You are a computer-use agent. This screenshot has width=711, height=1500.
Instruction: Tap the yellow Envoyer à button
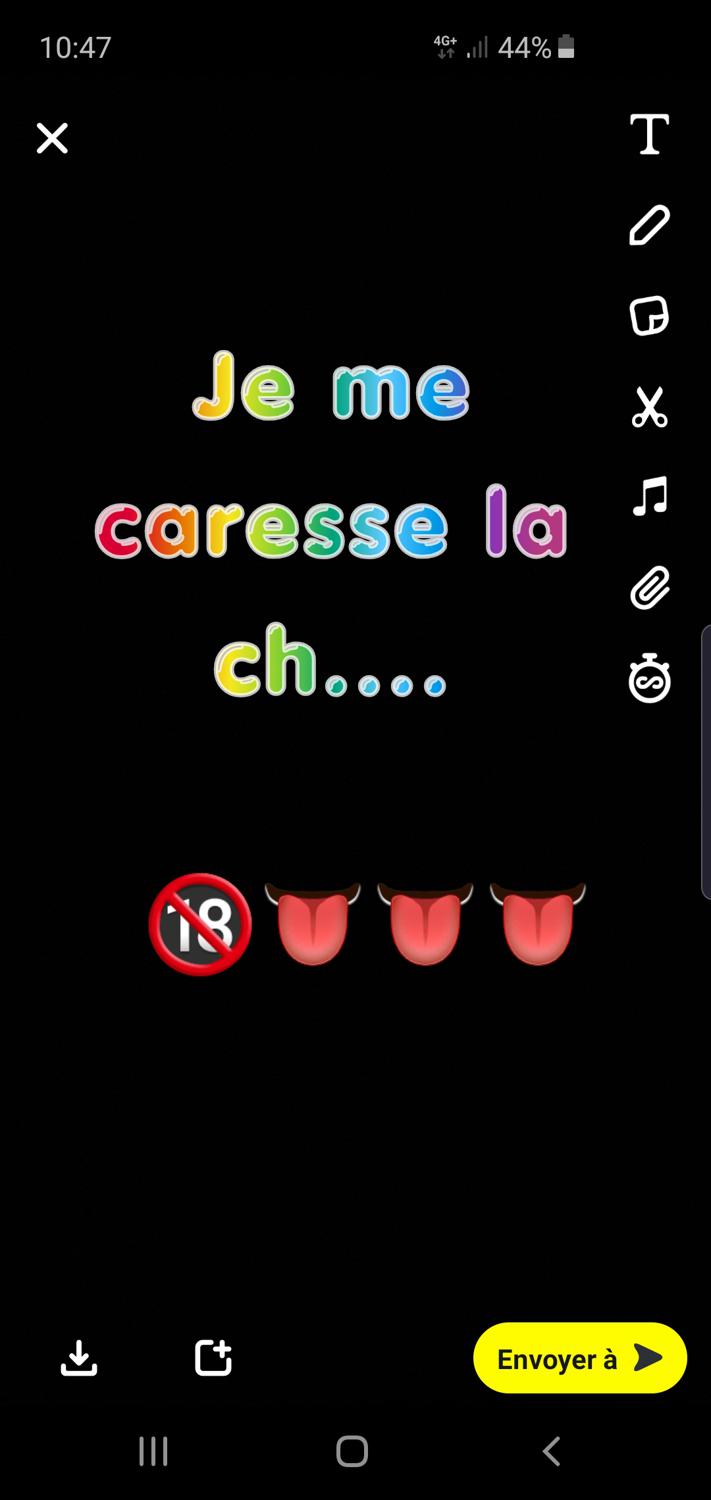click(x=580, y=1358)
